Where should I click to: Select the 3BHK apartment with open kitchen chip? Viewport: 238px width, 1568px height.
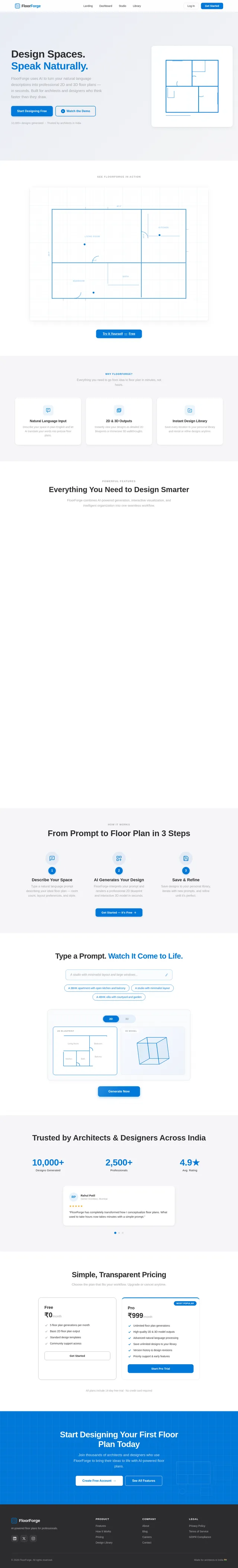tap(96, 988)
